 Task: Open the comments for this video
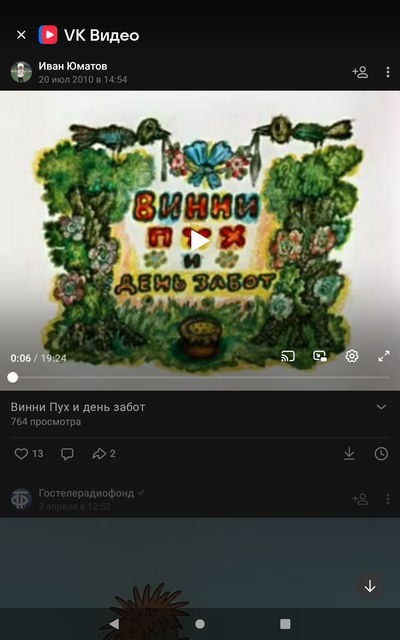click(x=67, y=454)
